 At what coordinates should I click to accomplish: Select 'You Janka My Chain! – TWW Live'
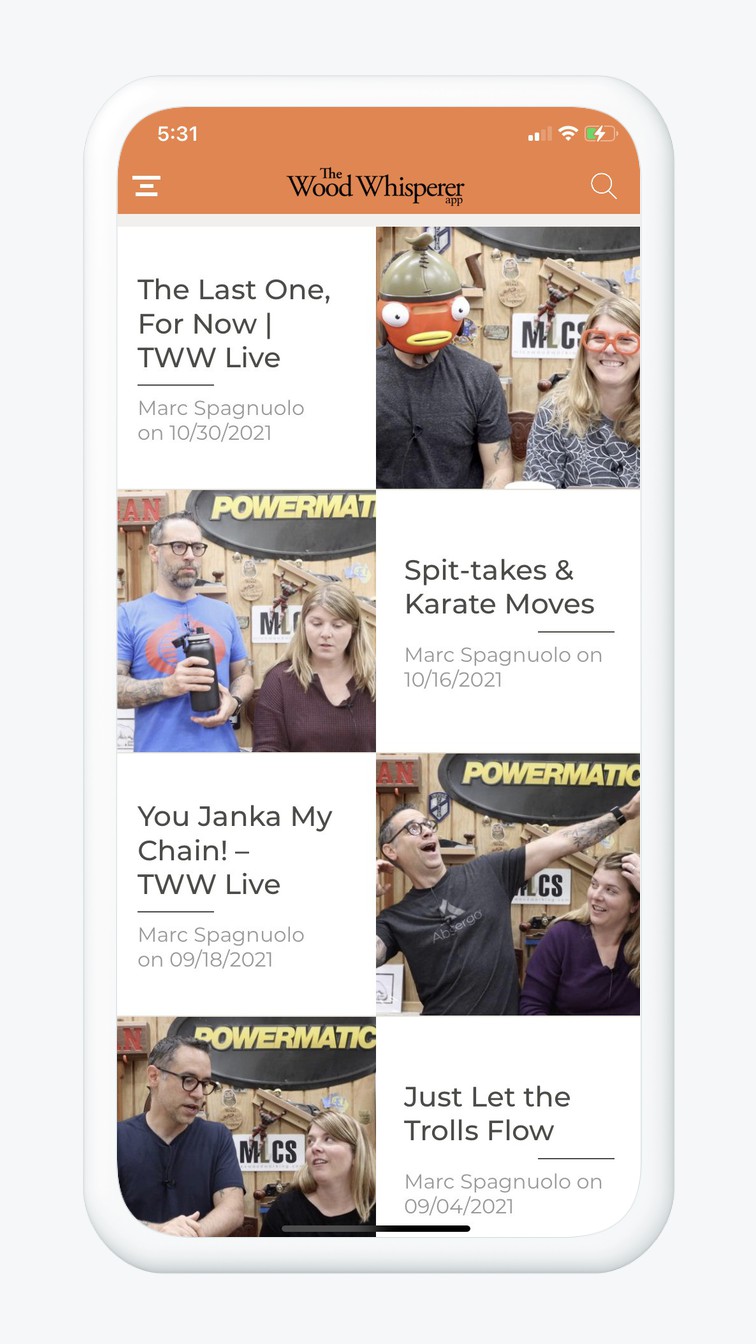pyautogui.click(x=235, y=850)
